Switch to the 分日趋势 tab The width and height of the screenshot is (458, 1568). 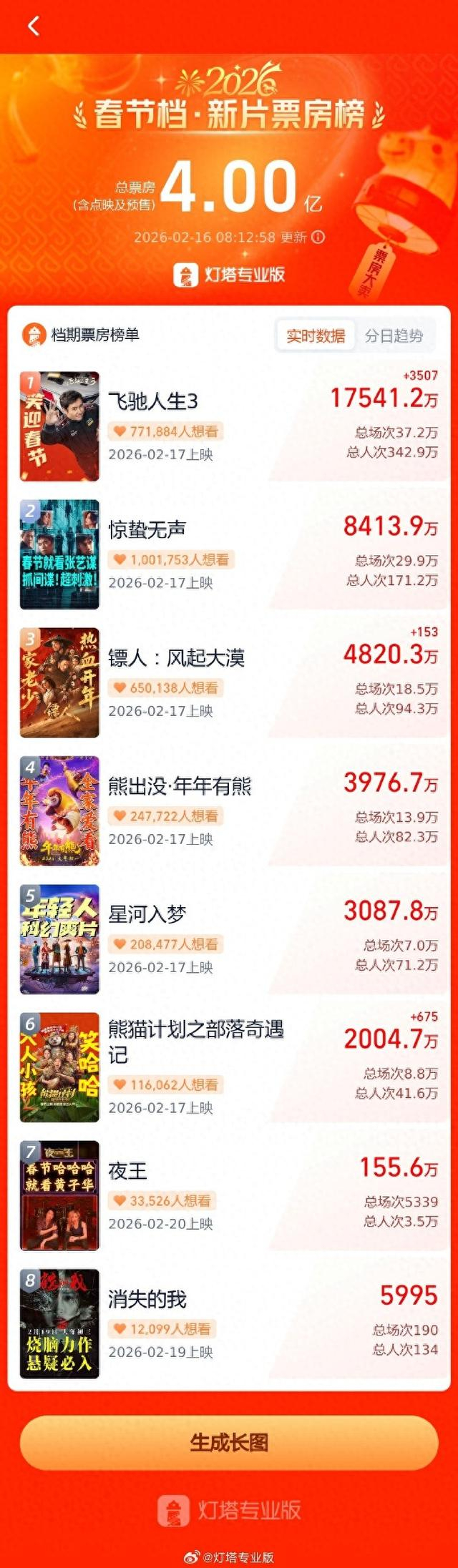pyautogui.click(x=394, y=335)
